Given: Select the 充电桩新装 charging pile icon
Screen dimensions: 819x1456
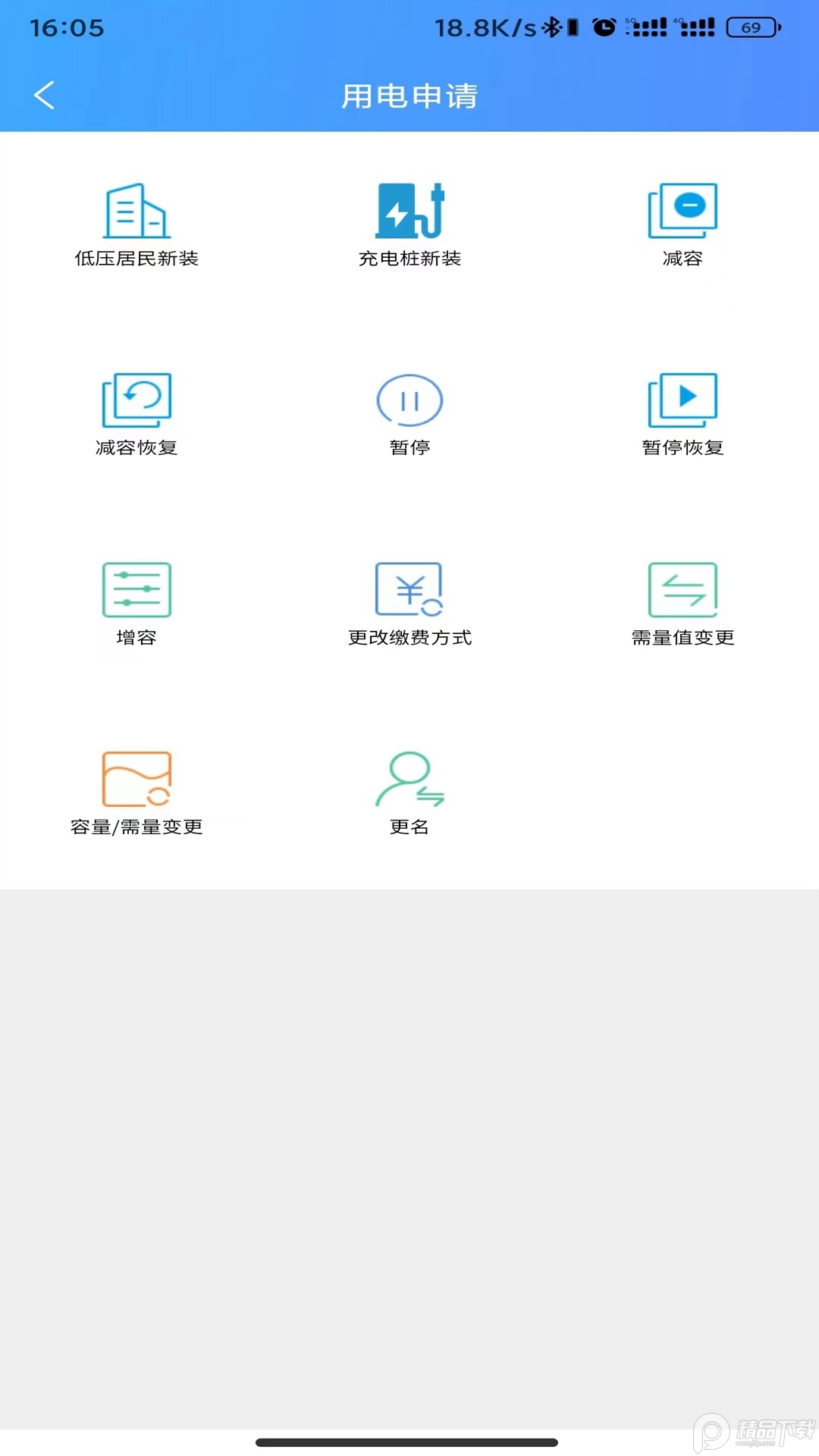Looking at the screenshot, I should [409, 211].
